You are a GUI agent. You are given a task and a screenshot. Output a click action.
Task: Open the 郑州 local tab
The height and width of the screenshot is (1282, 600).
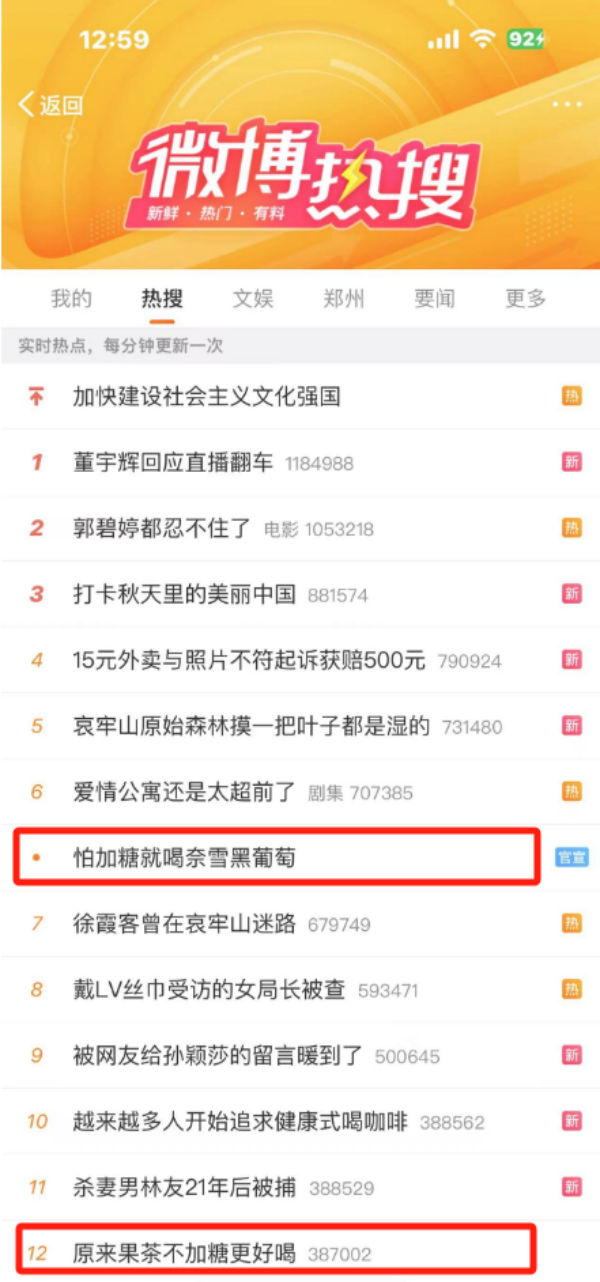pyautogui.click(x=344, y=298)
